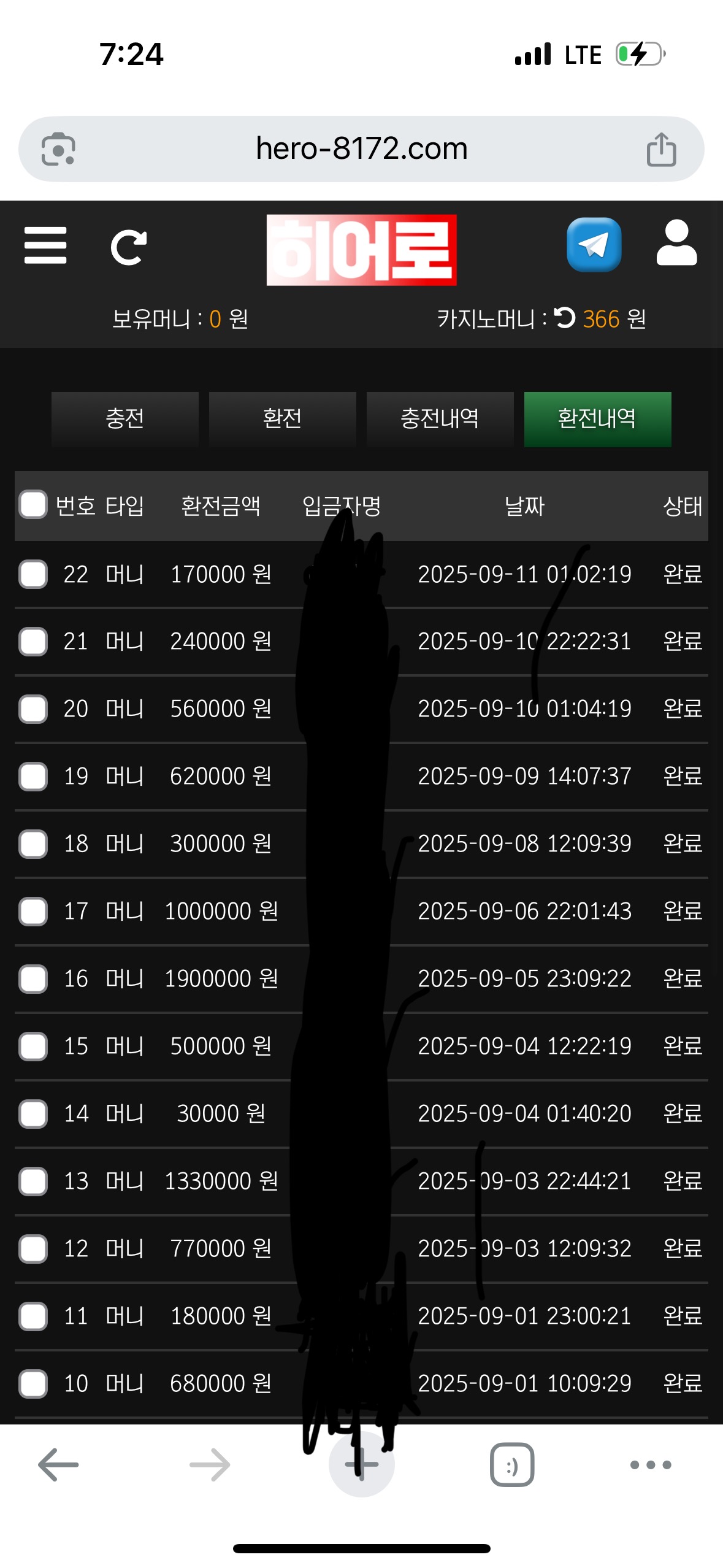Select the 환전내역 tab
This screenshot has height=1568, width=723.
[x=597, y=419]
